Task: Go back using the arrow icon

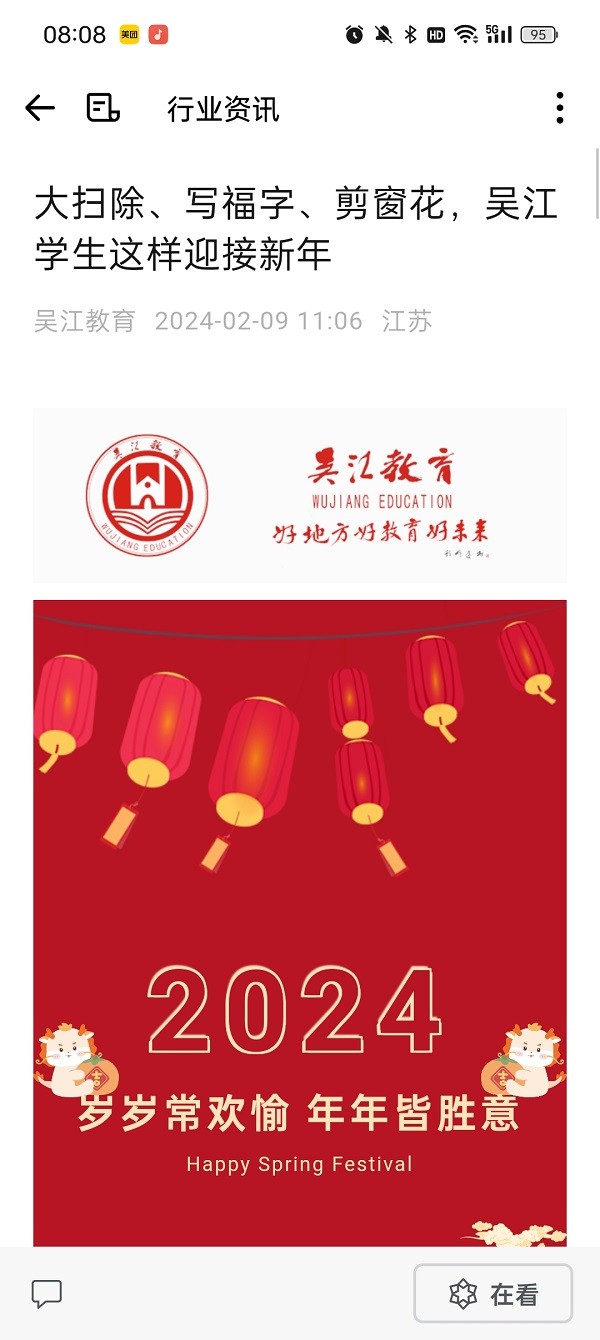Action: [39, 108]
